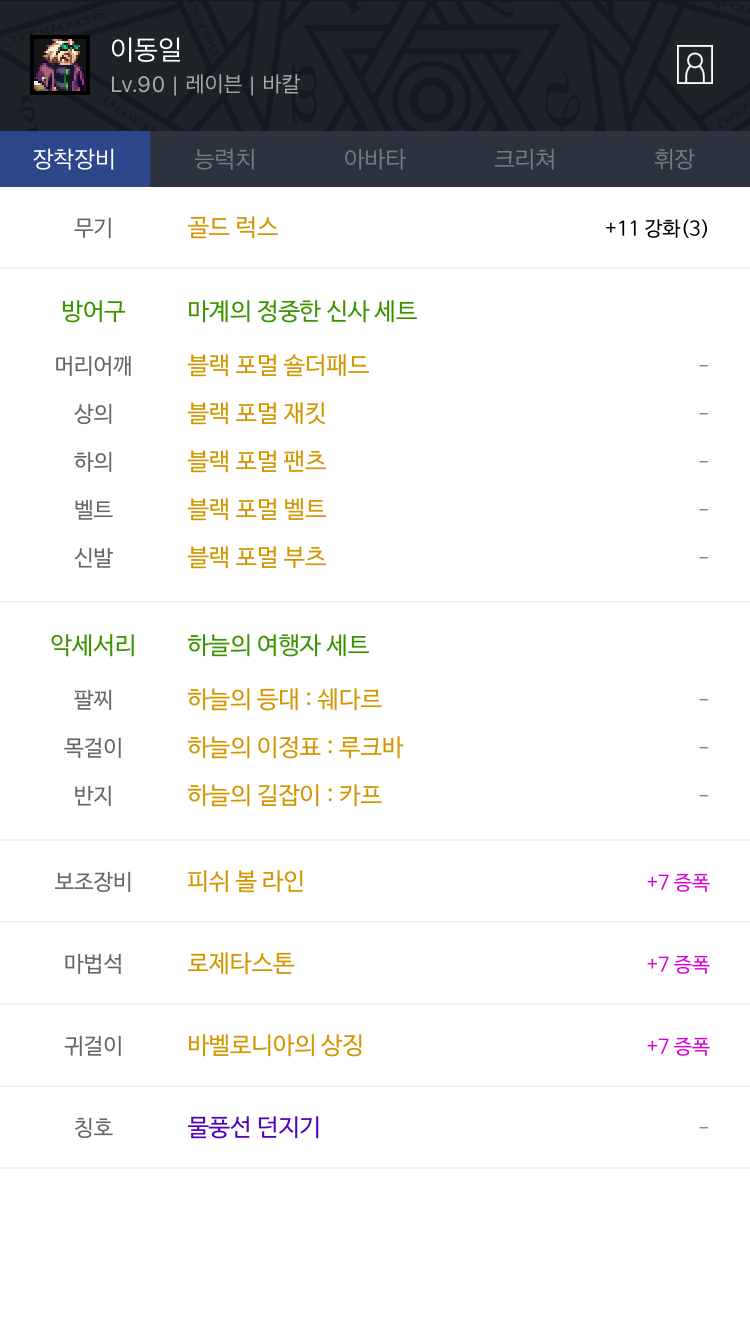View 블랙 포멀 숄더패드 details
This screenshot has width=750, height=1334.
pyautogui.click(x=278, y=365)
